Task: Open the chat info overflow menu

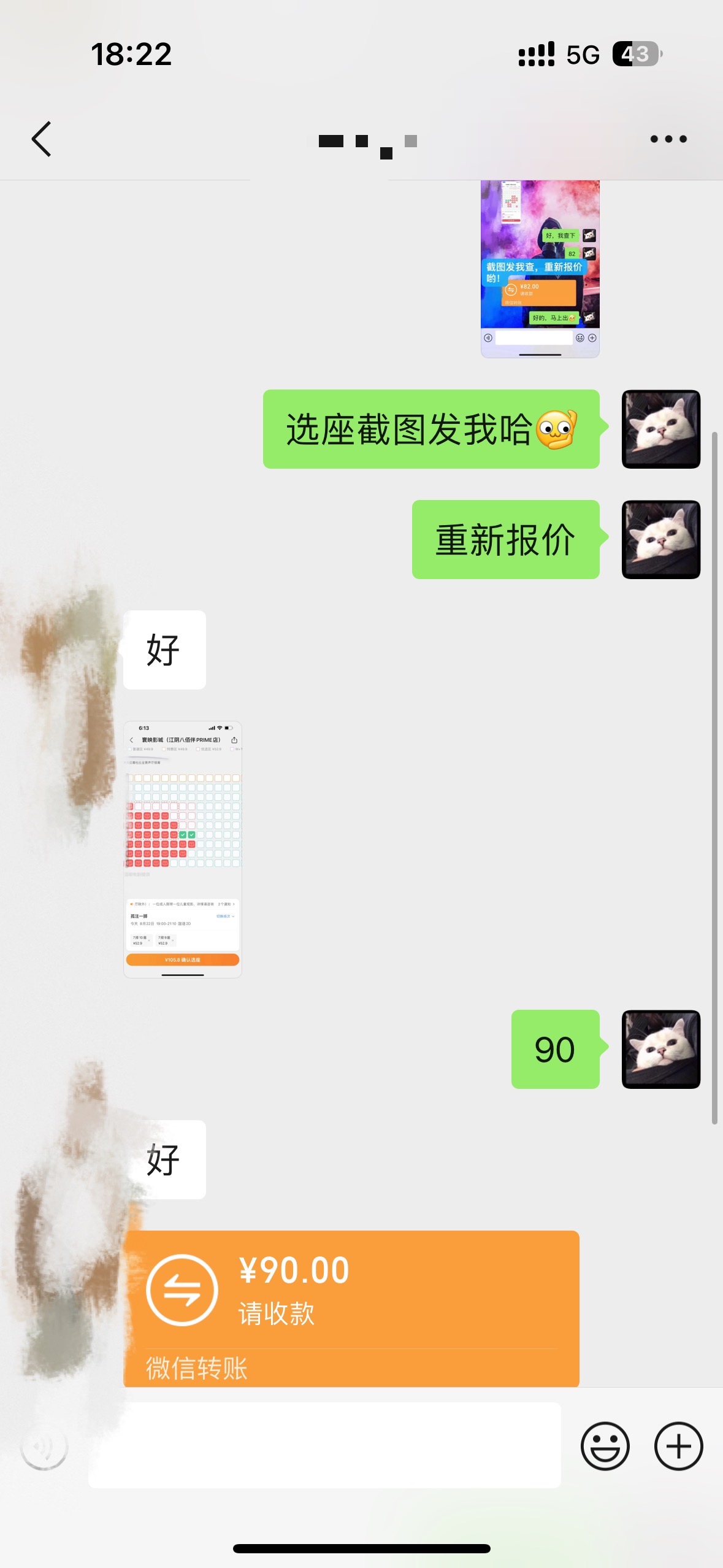Action: click(x=668, y=139)
